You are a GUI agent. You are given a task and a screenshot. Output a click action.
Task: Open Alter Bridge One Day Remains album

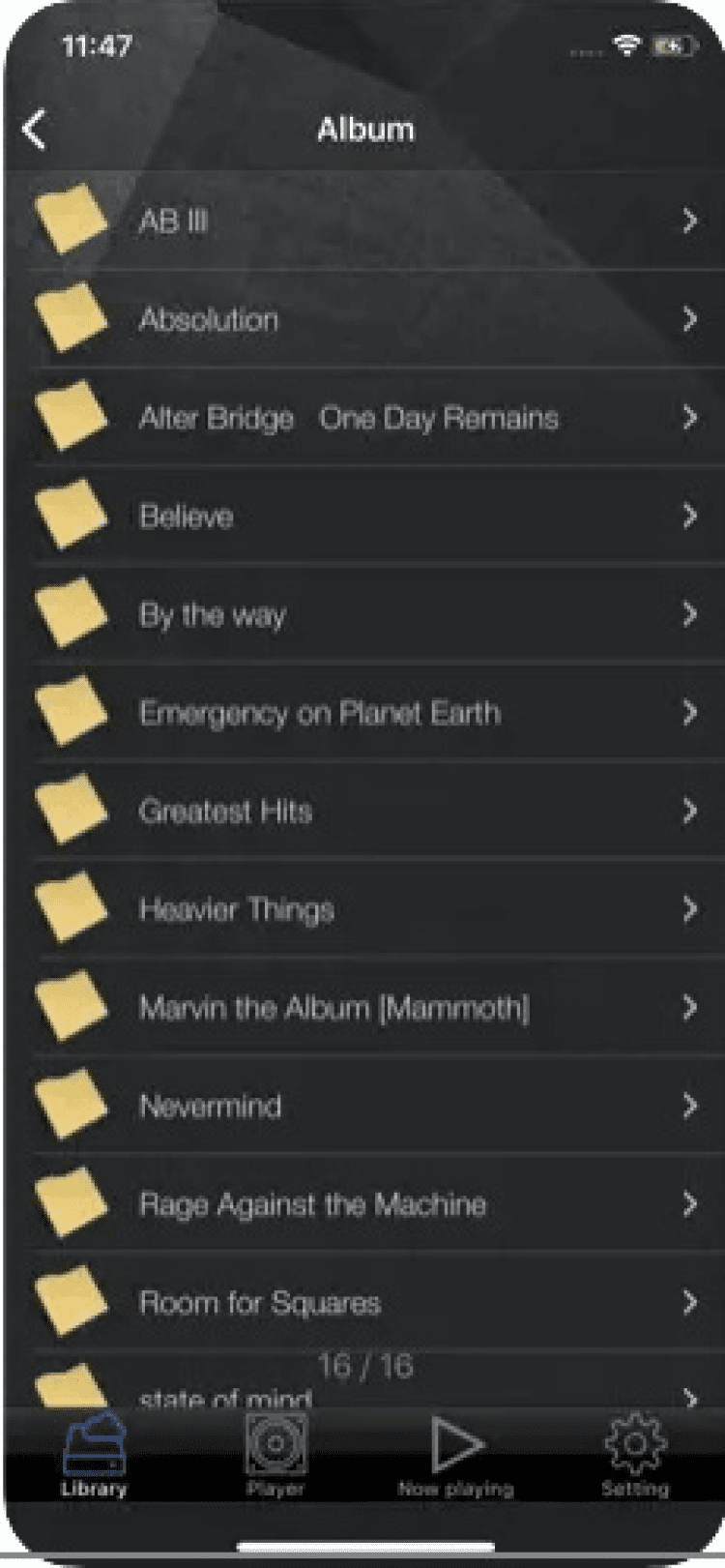(362, 418)
